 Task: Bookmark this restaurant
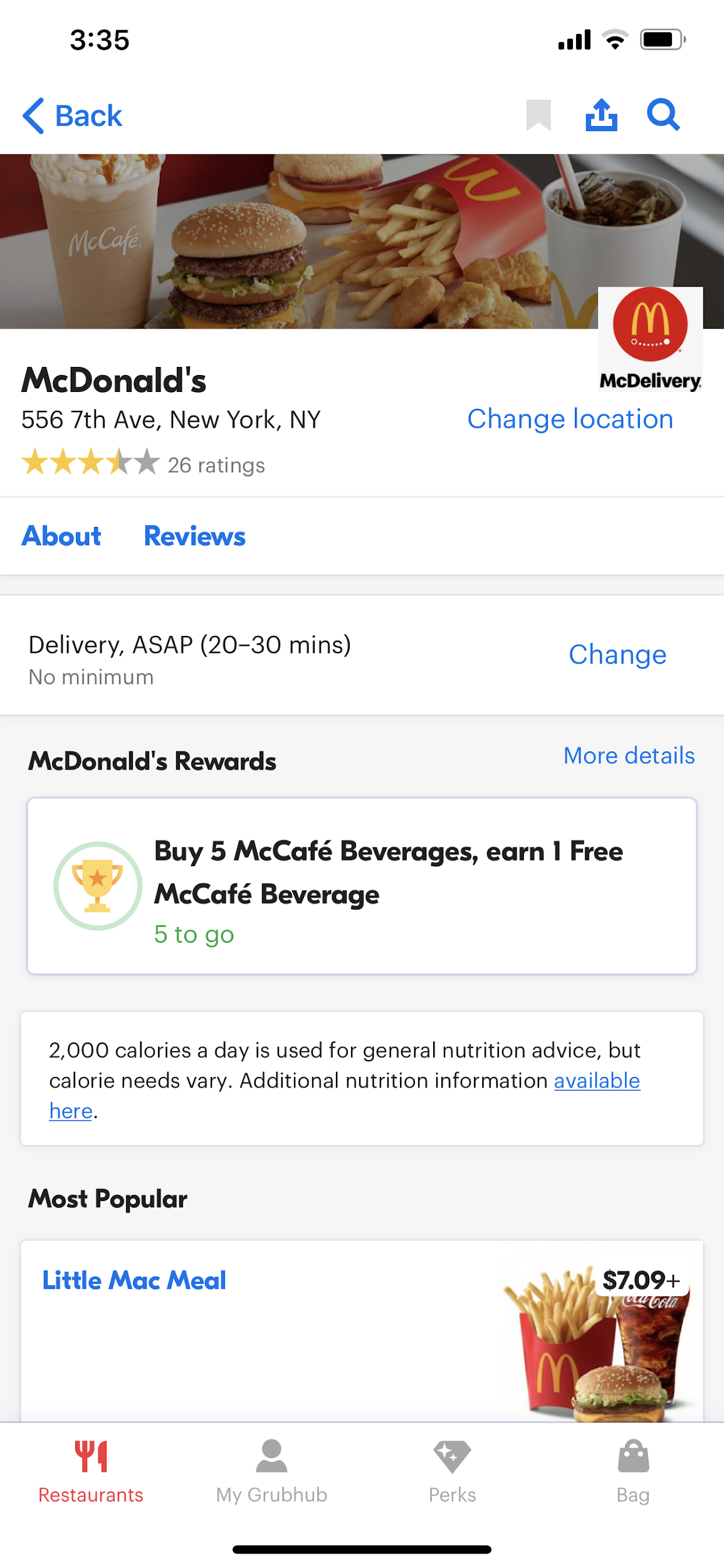click(538, 115)
